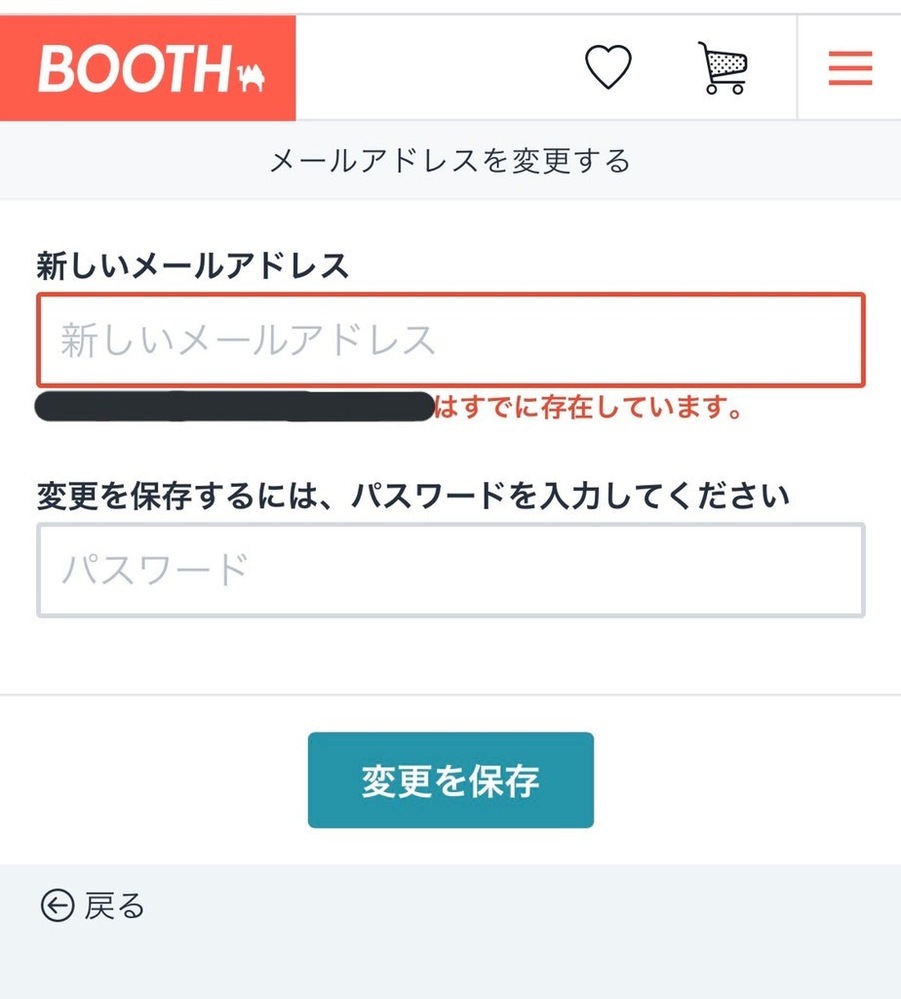Tap the 変更を保存 button

tap(450, 780)
